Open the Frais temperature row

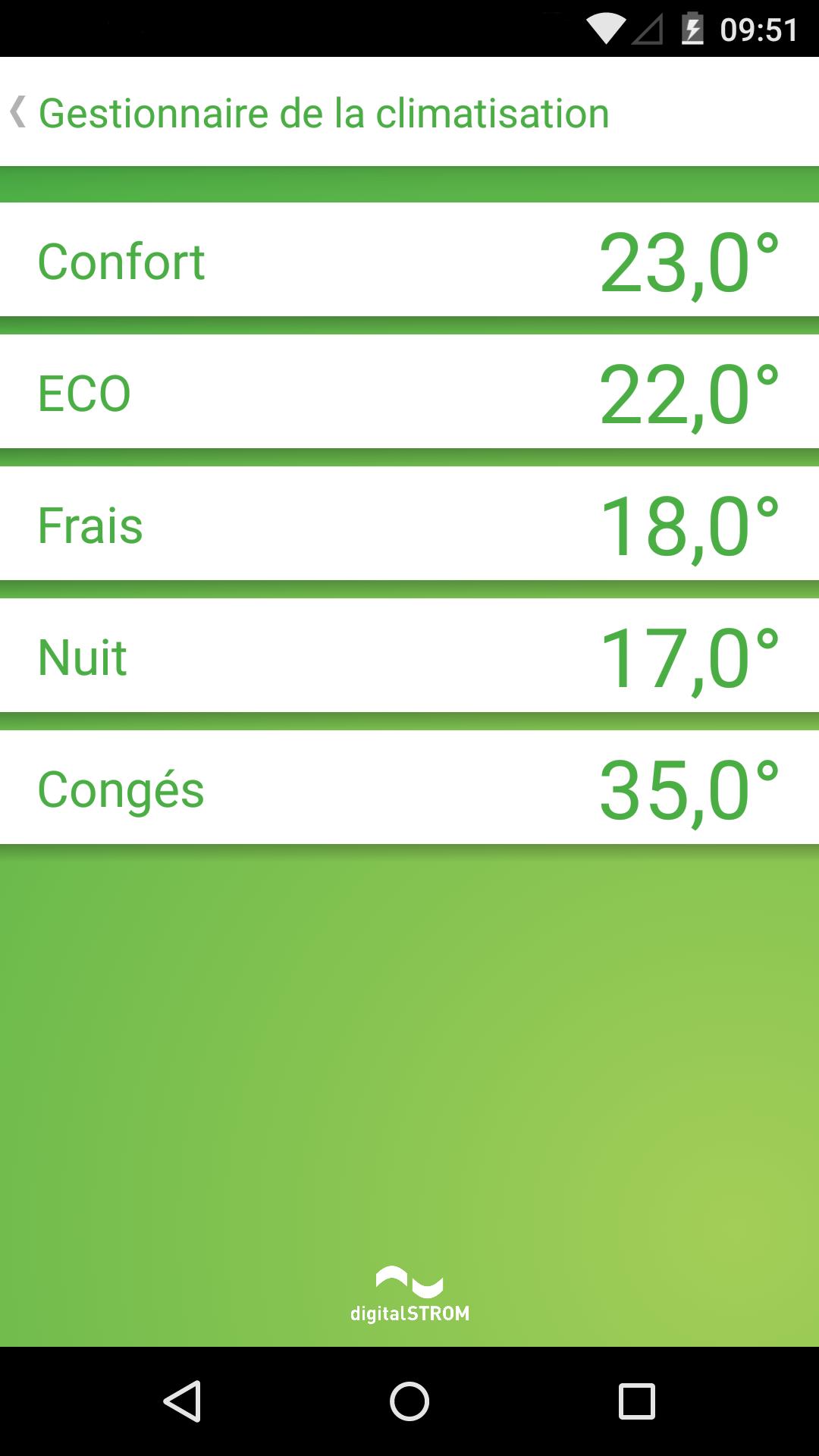(409, 523)
